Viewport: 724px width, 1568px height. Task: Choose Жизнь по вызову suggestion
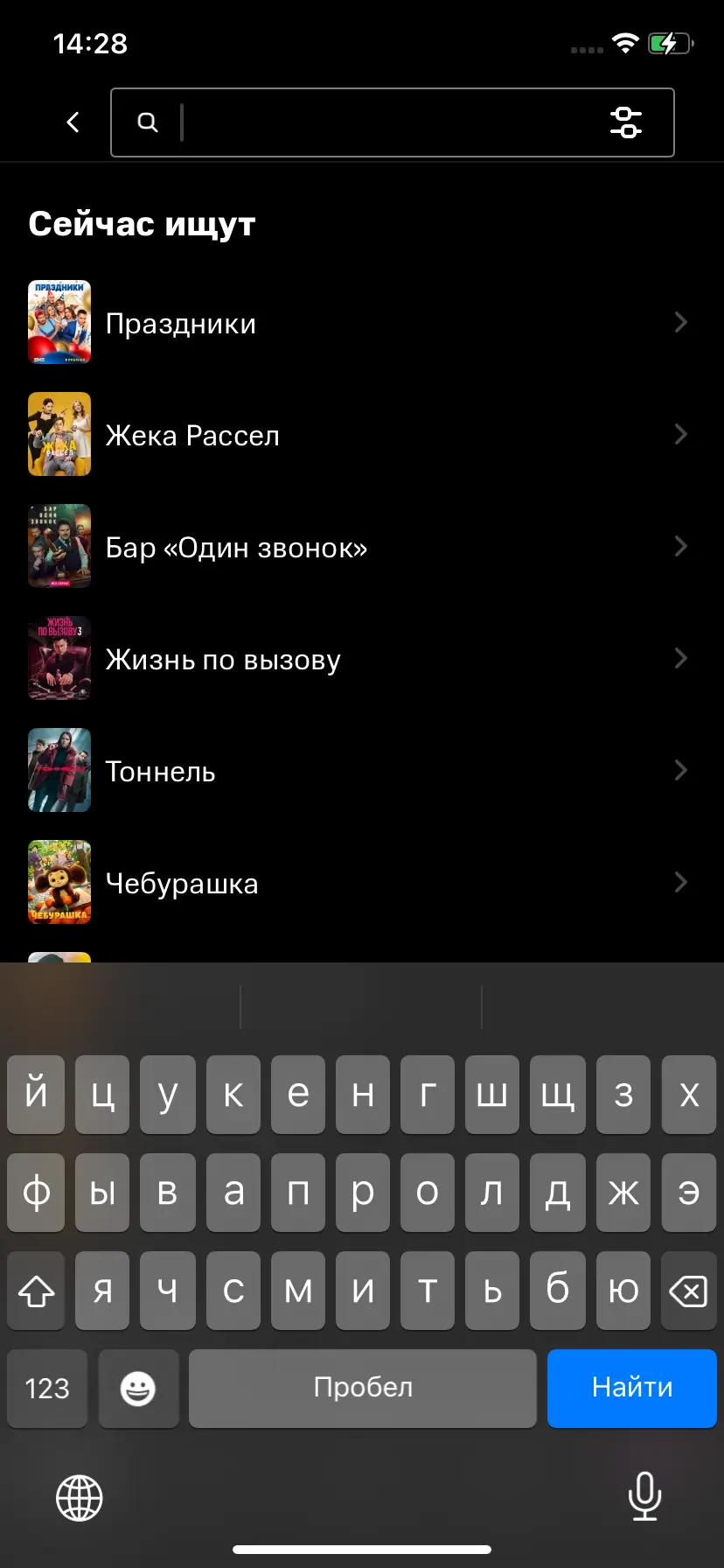pyautogui.click(x=359, y=659)
